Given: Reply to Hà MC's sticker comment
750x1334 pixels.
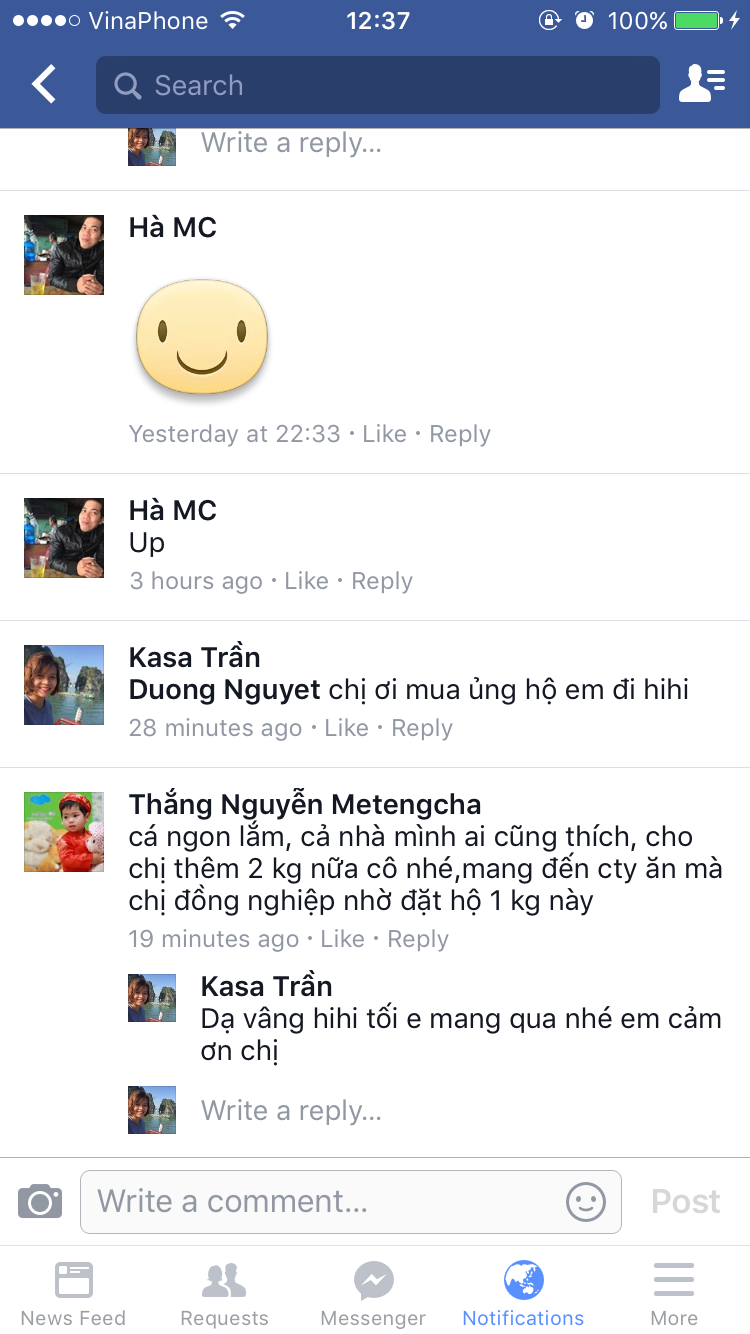Looking at the screenshot, I should [x=460, y=434].
